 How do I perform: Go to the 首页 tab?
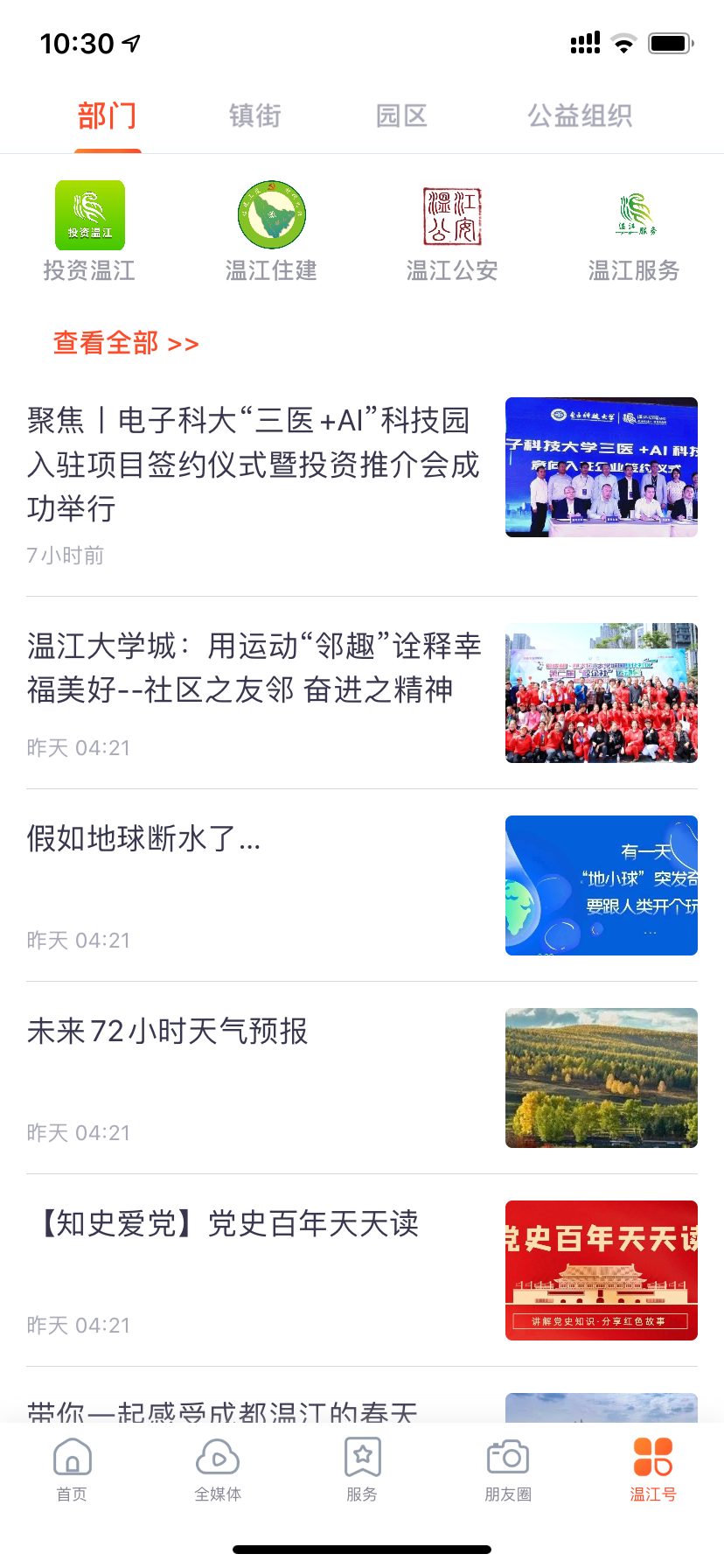coord(72,1469)
